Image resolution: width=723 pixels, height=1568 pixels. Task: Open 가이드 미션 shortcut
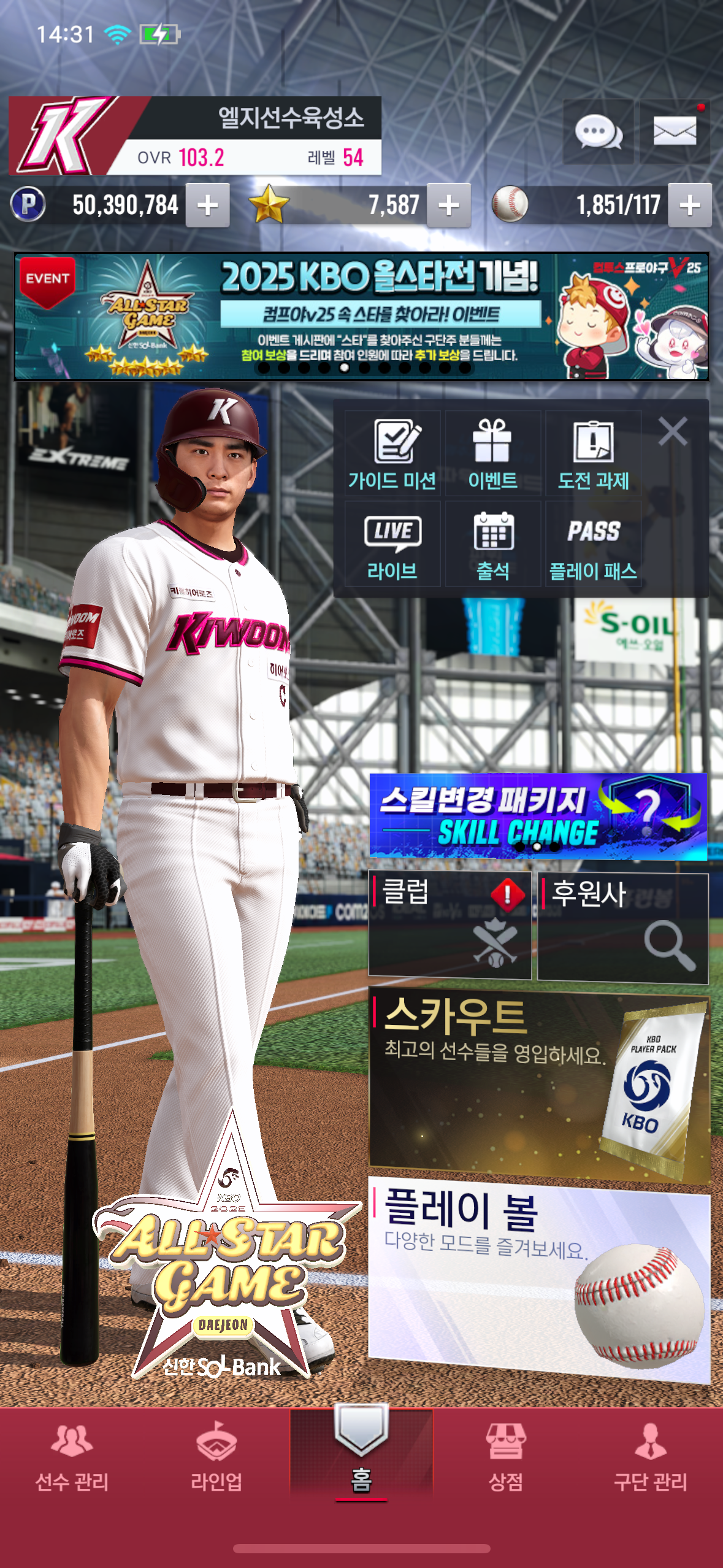[392, 454]
